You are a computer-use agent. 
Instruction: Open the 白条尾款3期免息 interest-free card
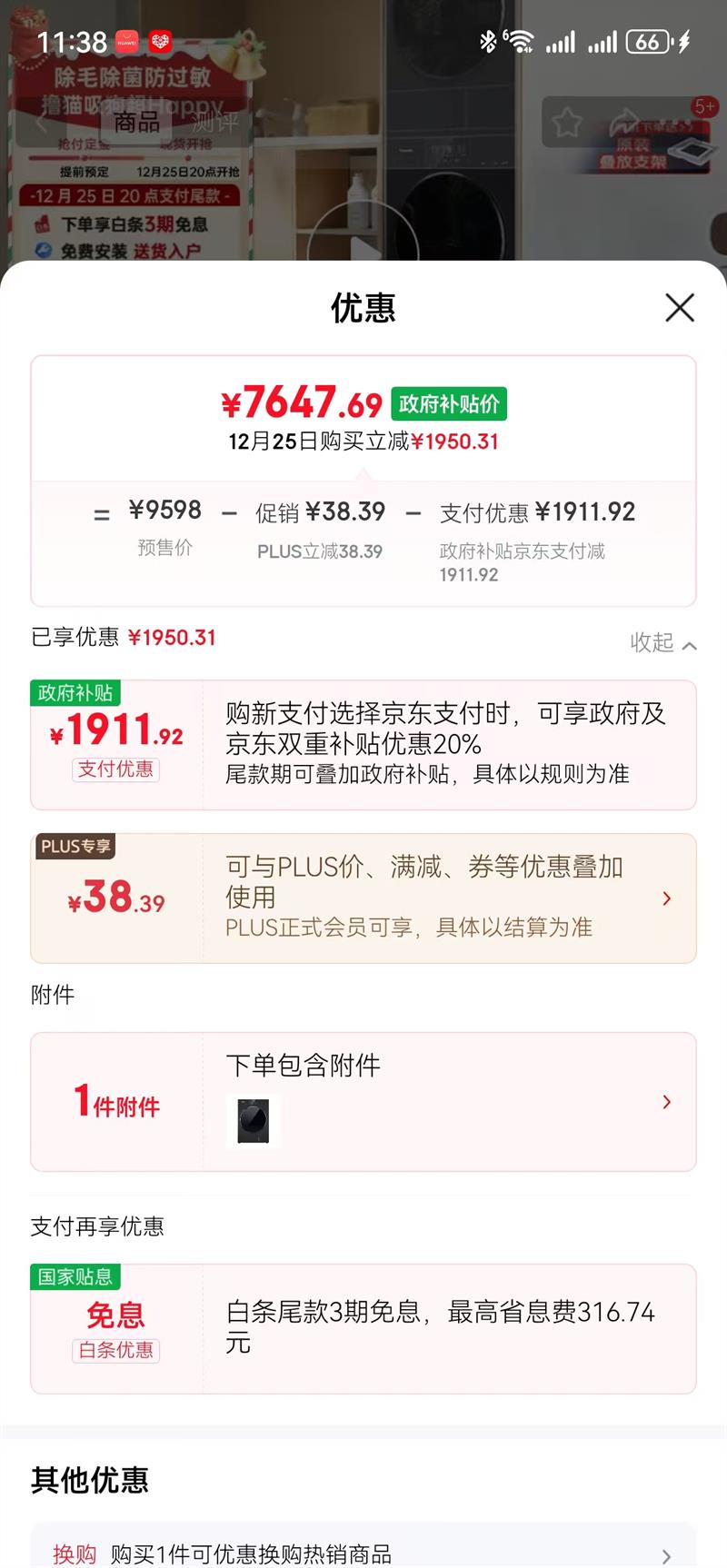(x=363, y=1328)
